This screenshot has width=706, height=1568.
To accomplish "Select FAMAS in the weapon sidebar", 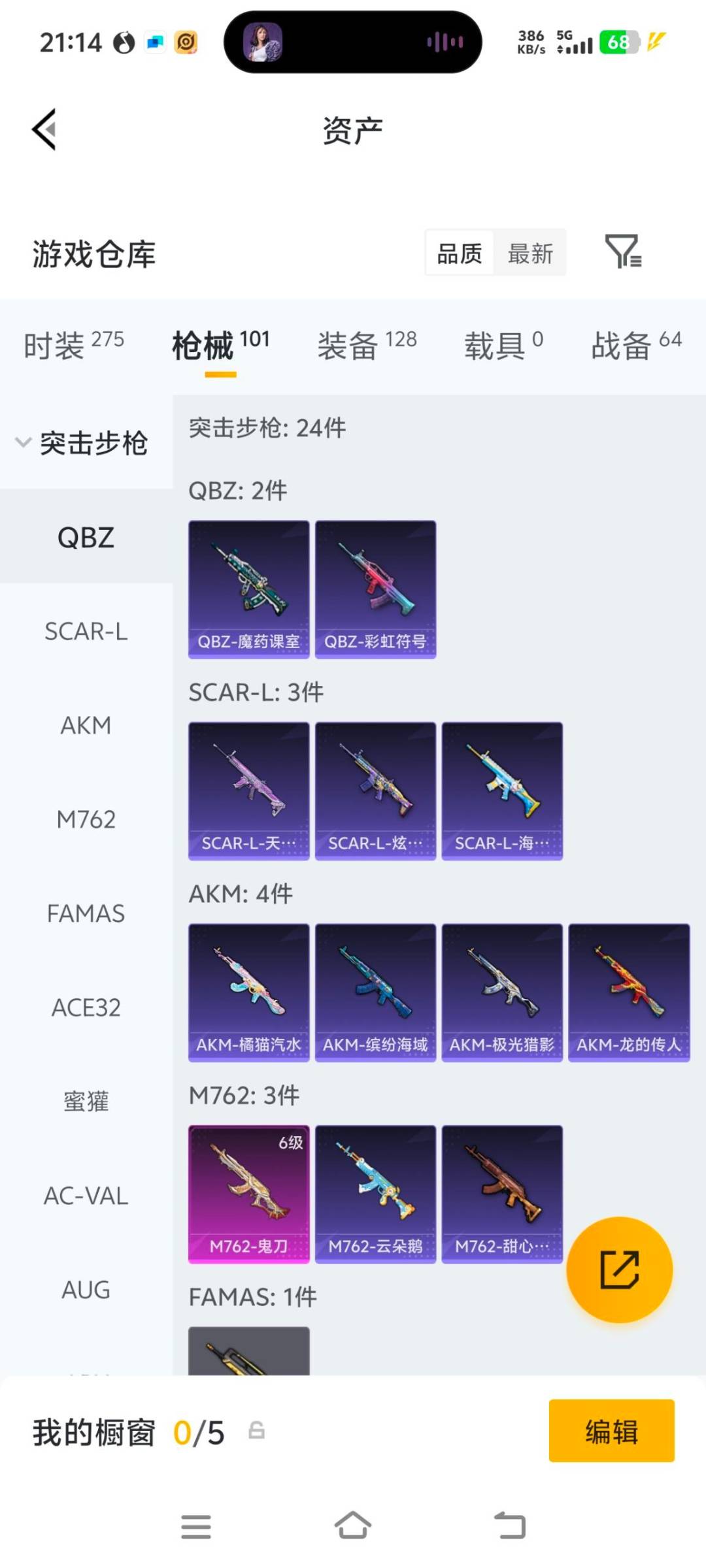I will pyautogui.click(x=86, y=913).
